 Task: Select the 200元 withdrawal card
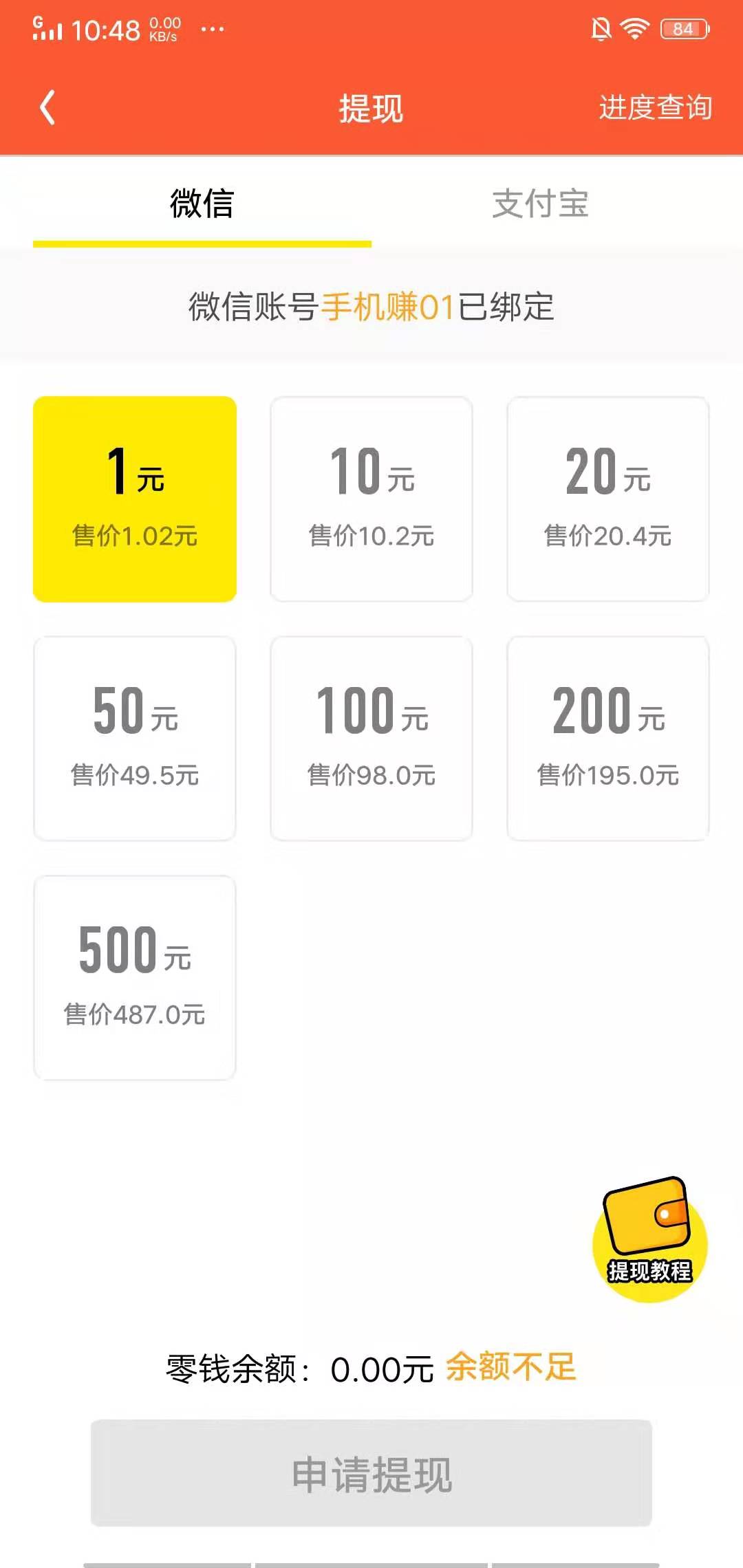pos(608,739)
